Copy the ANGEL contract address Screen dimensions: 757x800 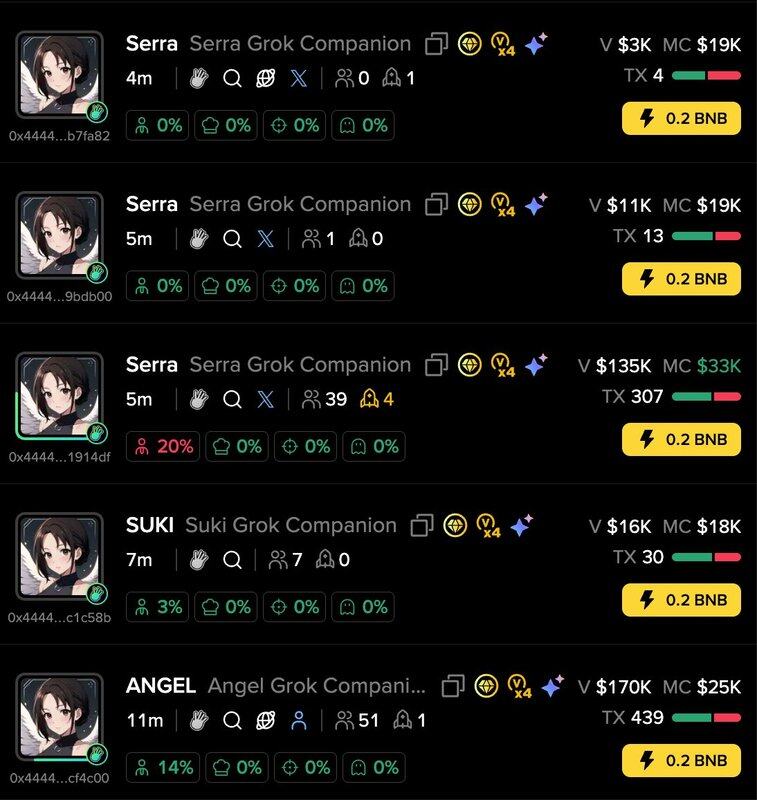pyautogui.click(x=453, y=686)
